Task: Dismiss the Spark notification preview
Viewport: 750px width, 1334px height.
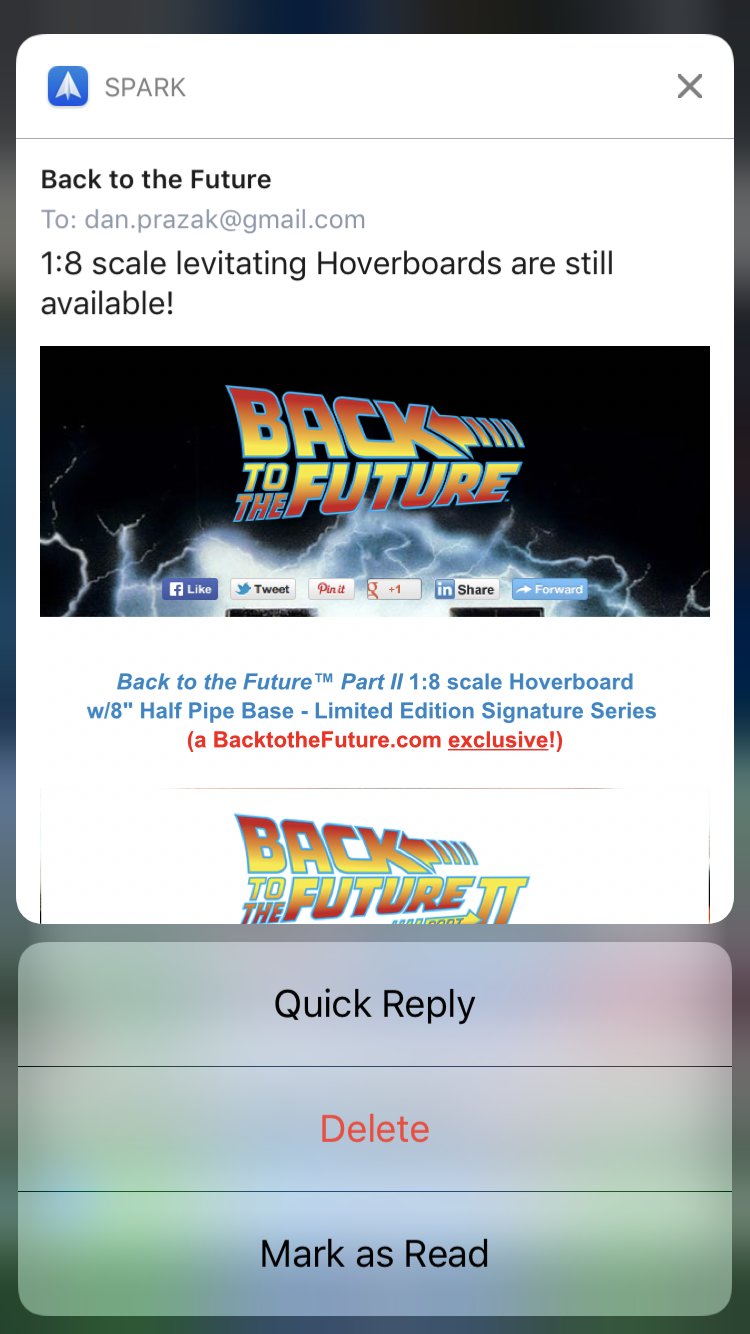Action: click(x=689, y=87)
